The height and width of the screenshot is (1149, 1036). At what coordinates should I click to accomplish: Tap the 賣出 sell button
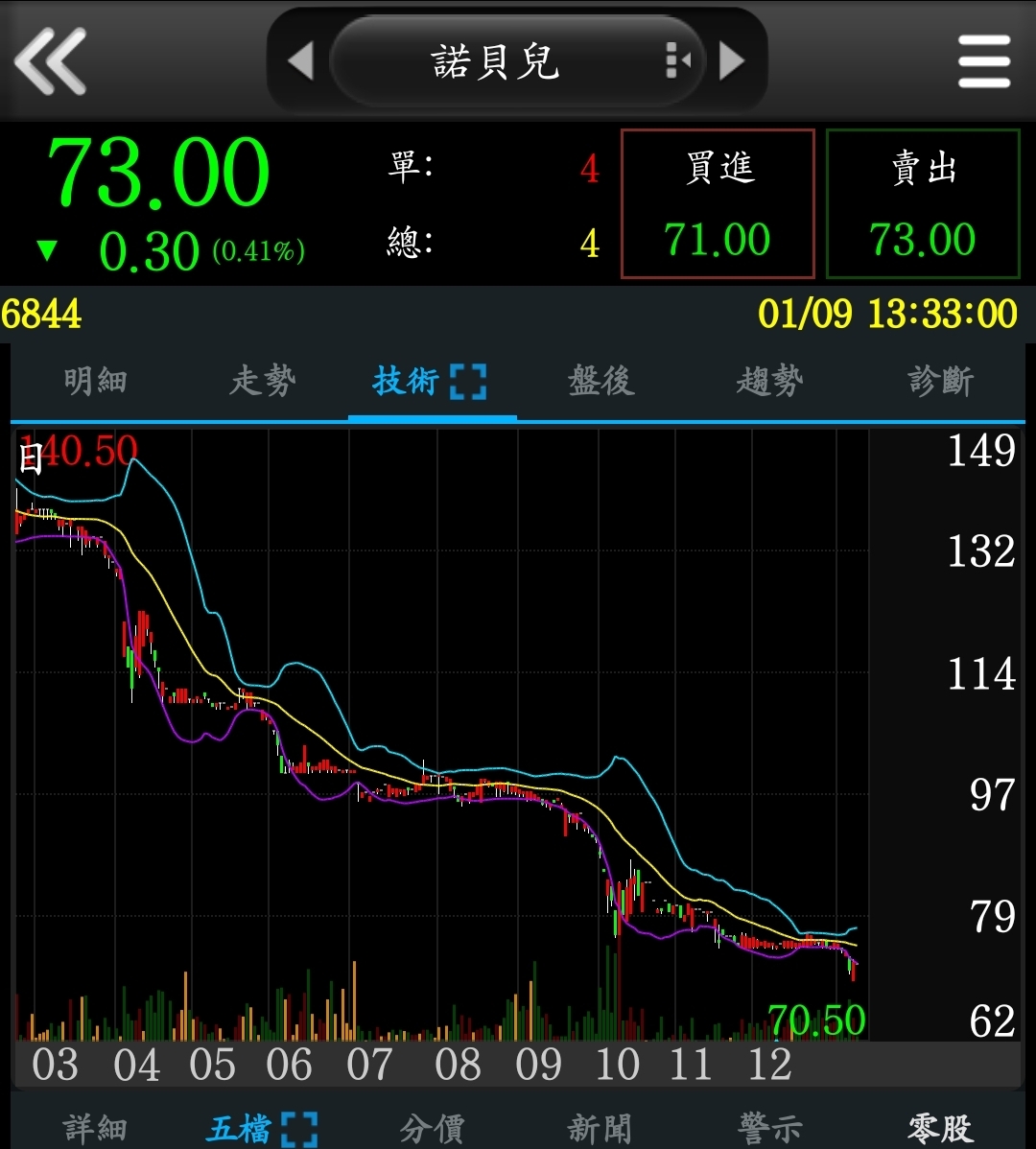coord(923,203)
